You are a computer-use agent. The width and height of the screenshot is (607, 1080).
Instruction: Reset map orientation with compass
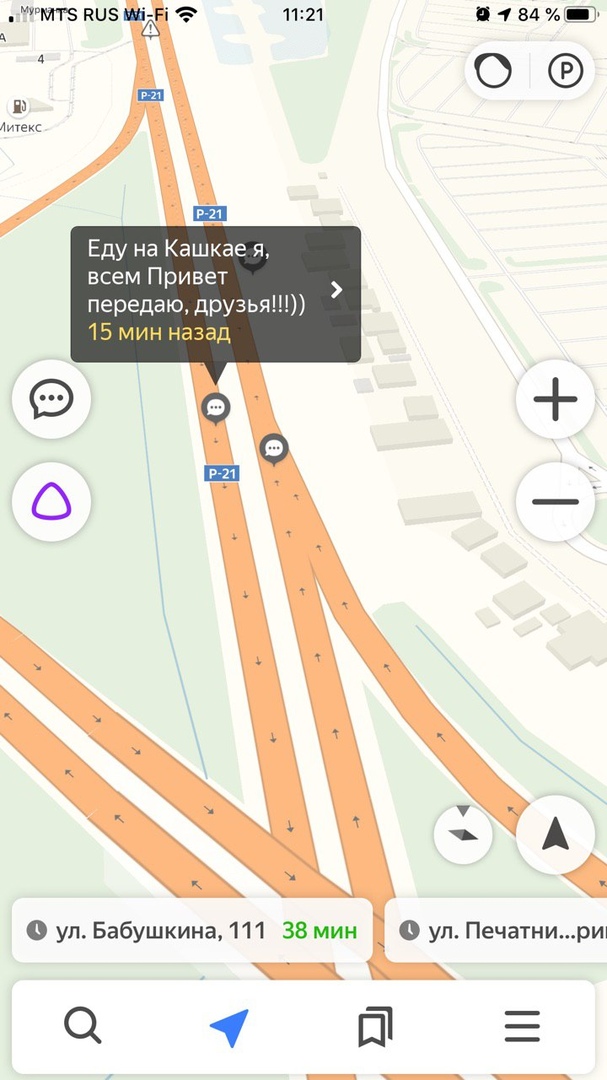click(463, 834)
